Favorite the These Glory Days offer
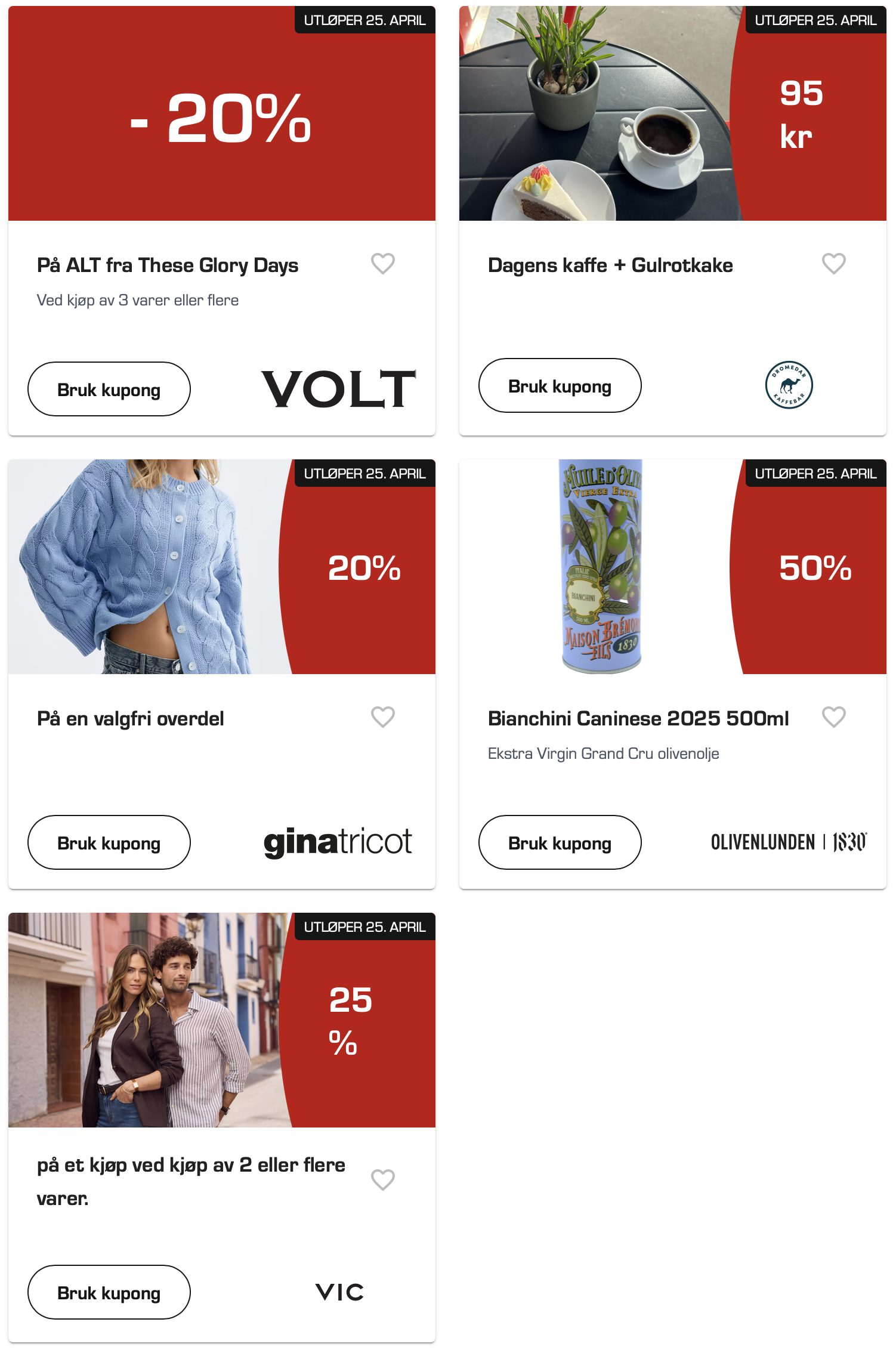Screen dimensions: 896x1353 (x=382, y=263)
